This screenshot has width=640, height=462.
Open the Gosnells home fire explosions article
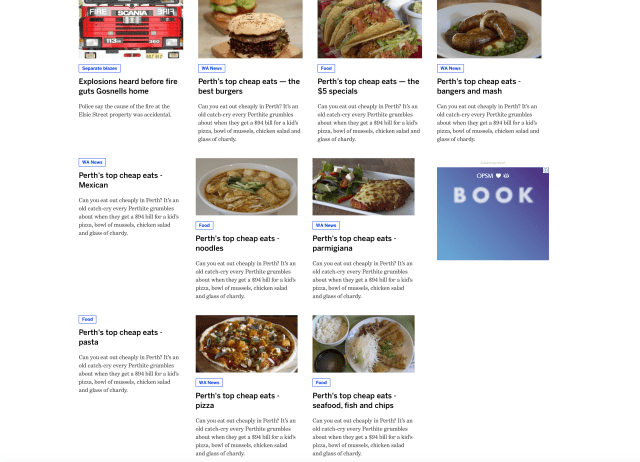[128, 86]
